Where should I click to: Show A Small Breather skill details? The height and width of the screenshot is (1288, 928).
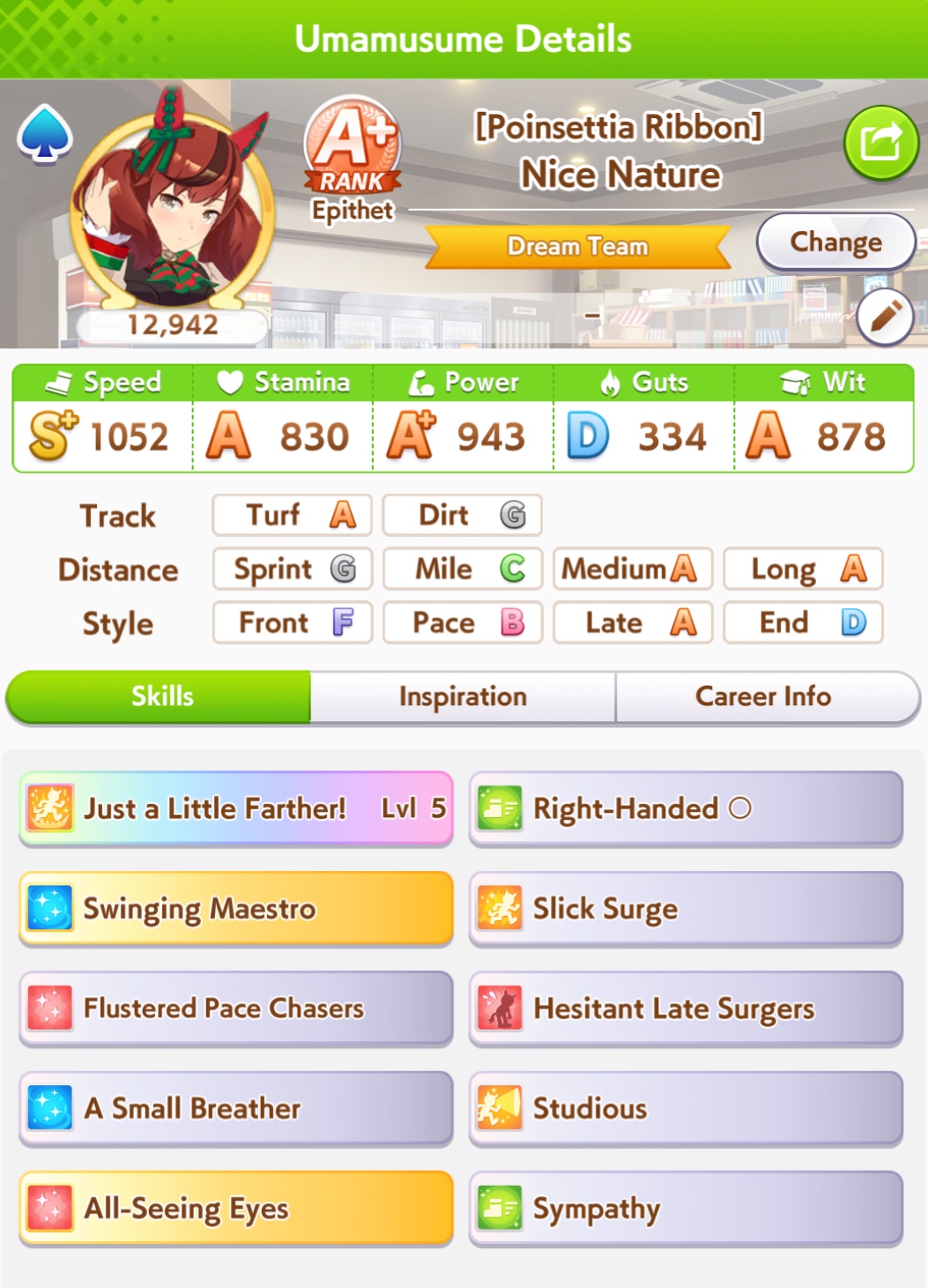click(x=236, y=1108)
